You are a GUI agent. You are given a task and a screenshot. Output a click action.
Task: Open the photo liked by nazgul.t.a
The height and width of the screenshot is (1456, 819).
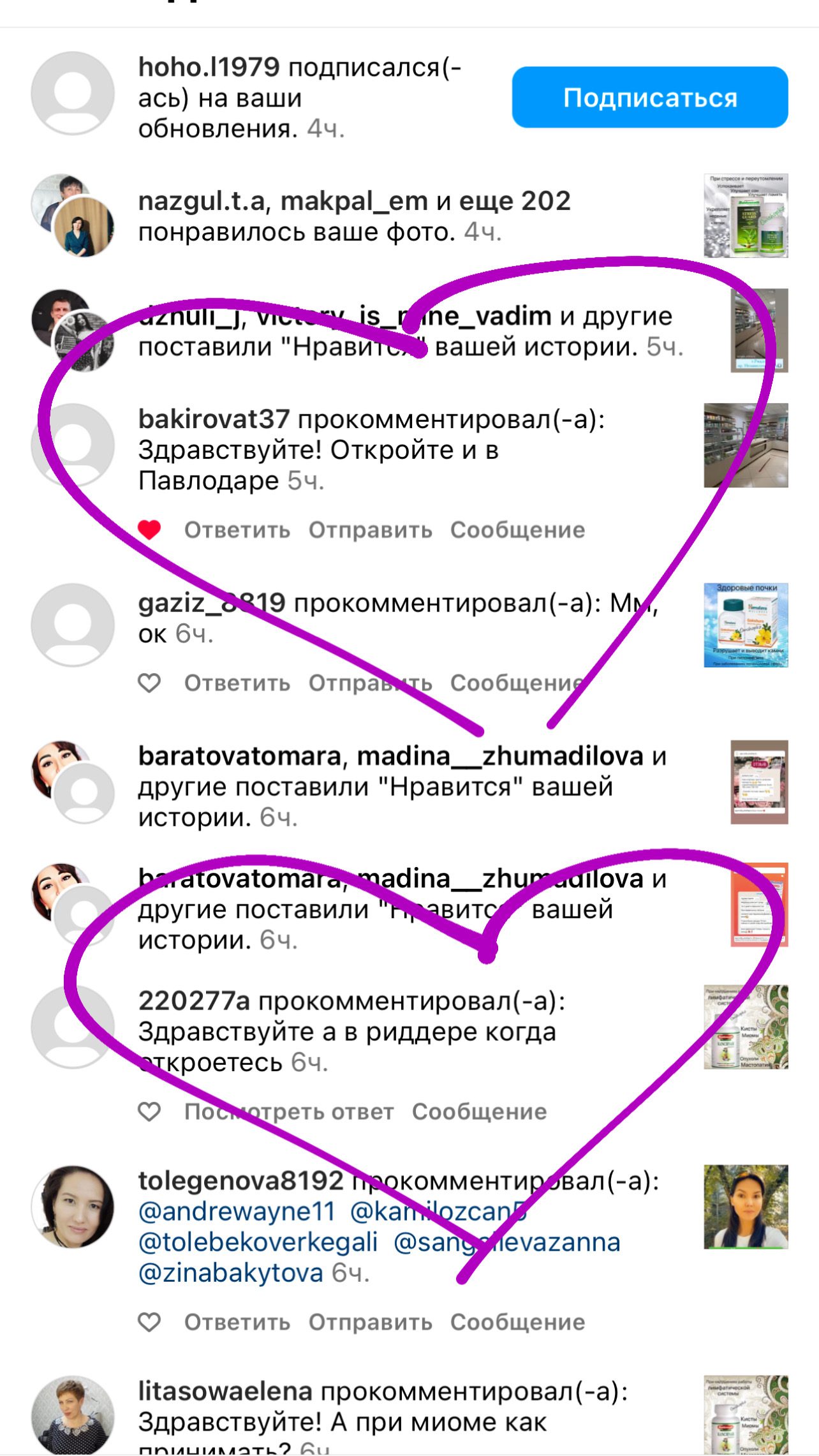point(745,216)
